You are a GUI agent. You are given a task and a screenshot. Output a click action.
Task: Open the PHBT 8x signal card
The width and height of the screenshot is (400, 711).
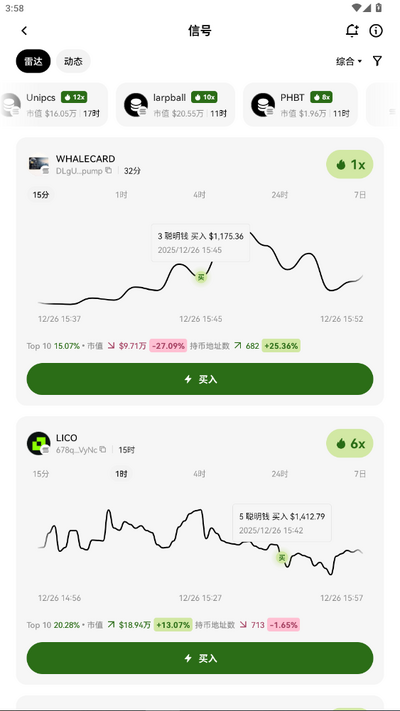tap(300, 104)
